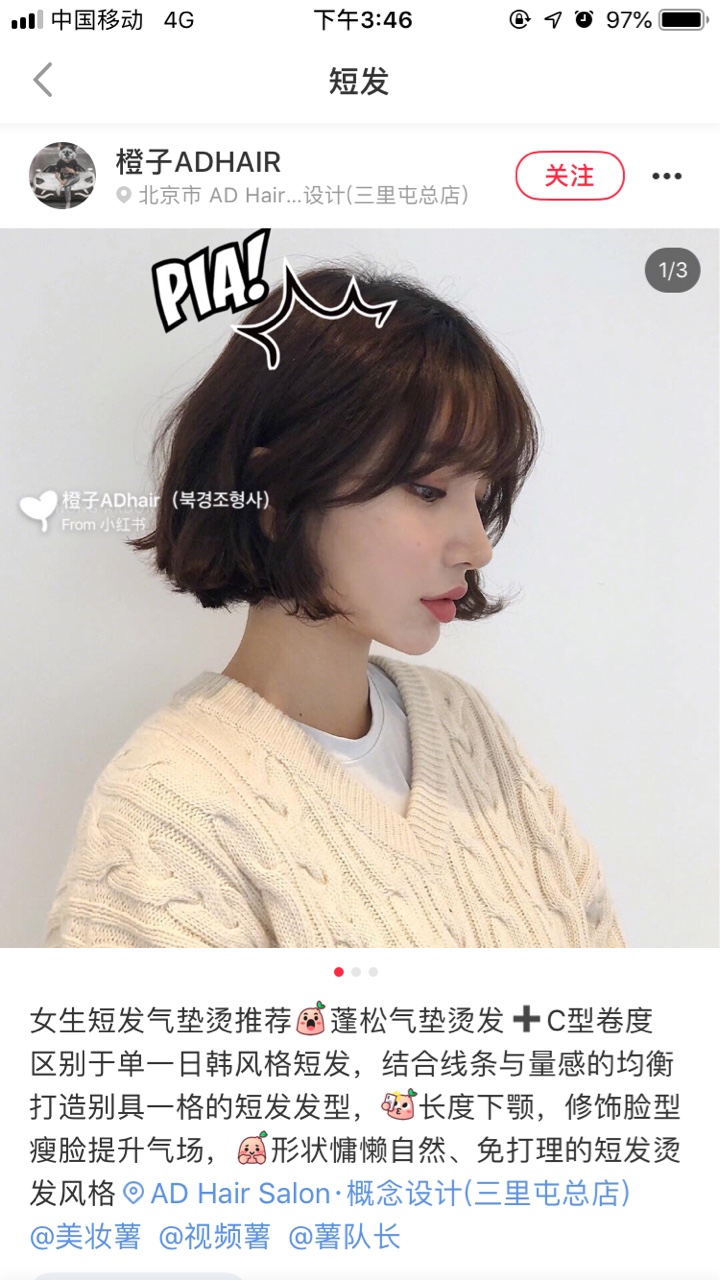Viewport: 720px width, 1280px height.
Task: Open the short hair post photo
Action: point(360,588)
